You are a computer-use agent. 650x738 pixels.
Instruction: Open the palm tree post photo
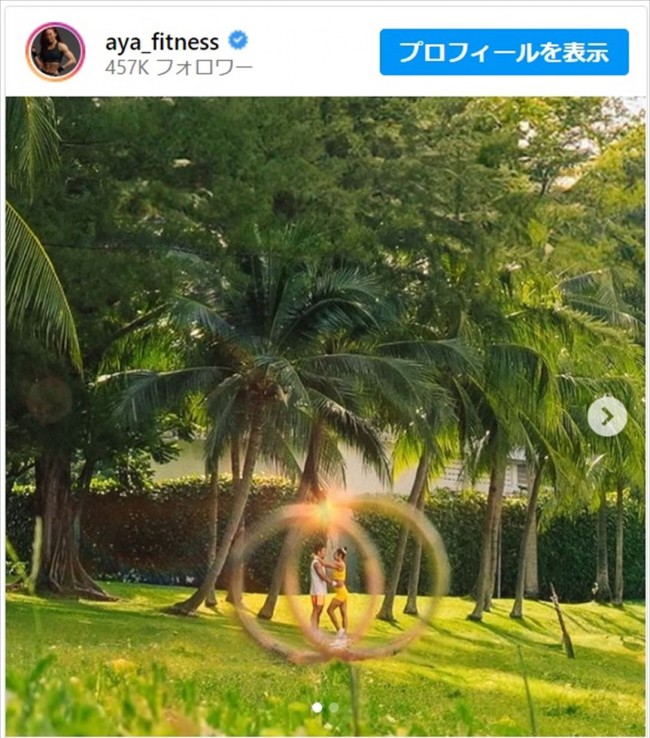coord(325,300)
